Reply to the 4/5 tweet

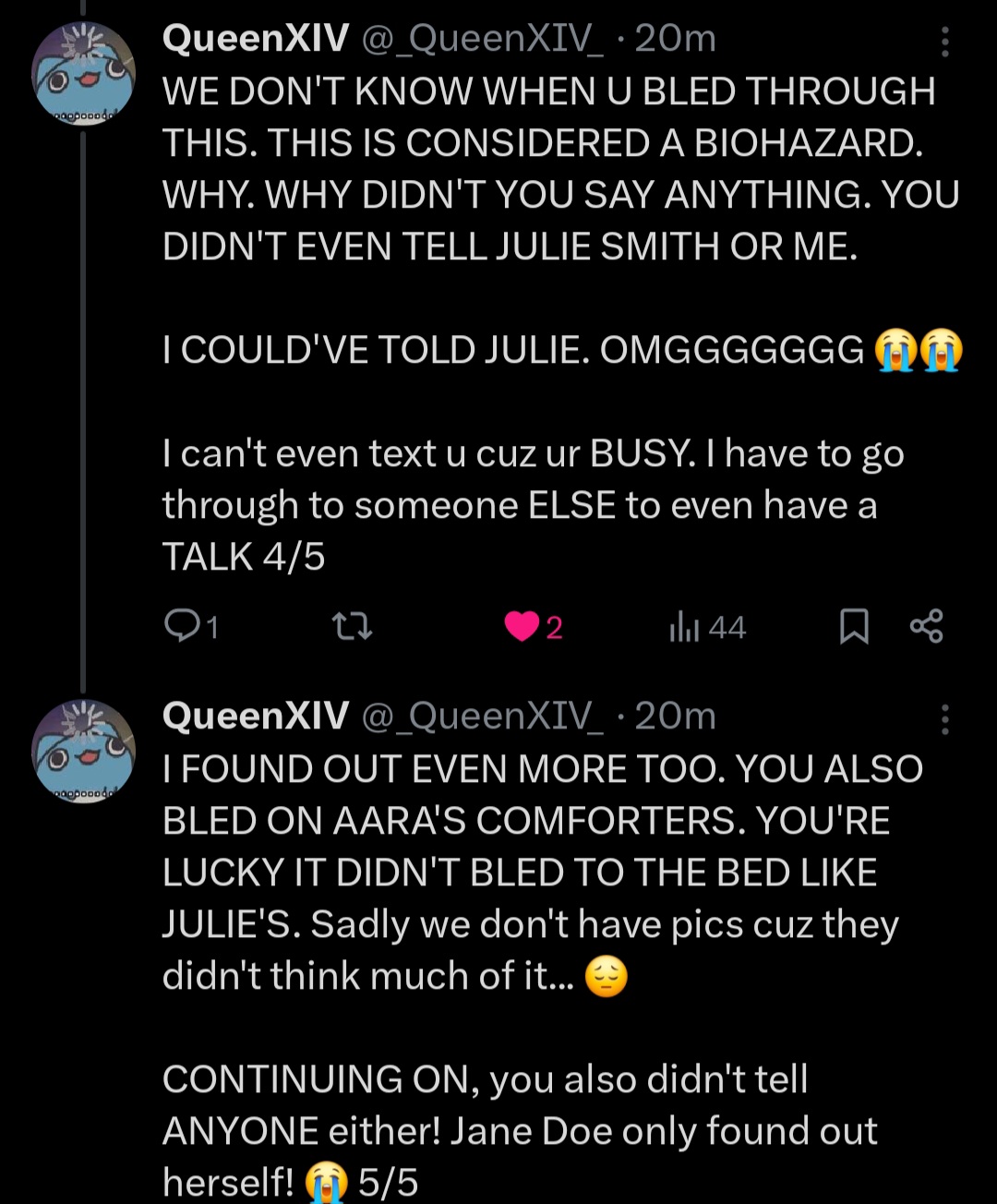pos(180,627)
